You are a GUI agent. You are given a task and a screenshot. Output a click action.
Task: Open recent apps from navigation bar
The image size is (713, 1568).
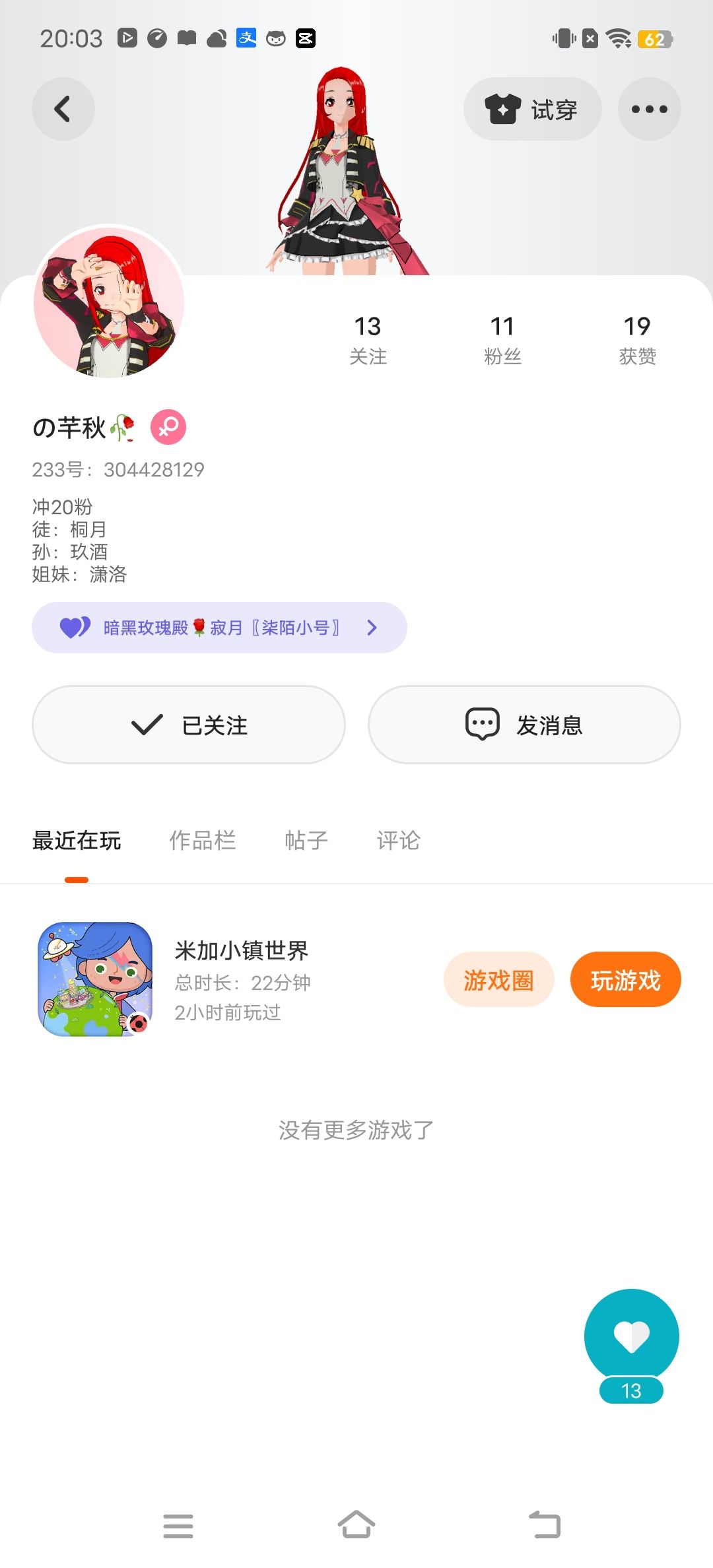tap(178, 1526)
